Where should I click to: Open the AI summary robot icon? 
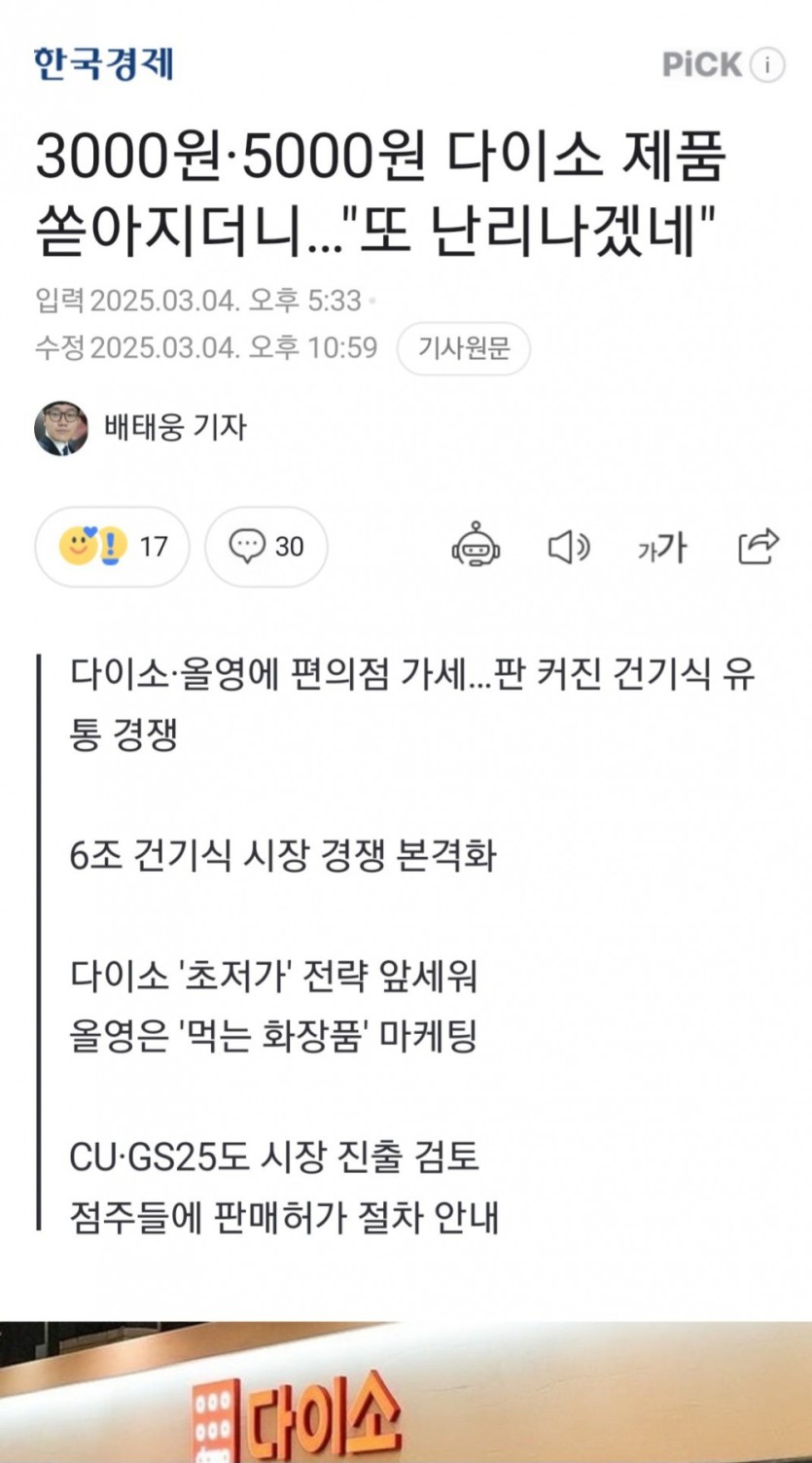tap(476, 547)
